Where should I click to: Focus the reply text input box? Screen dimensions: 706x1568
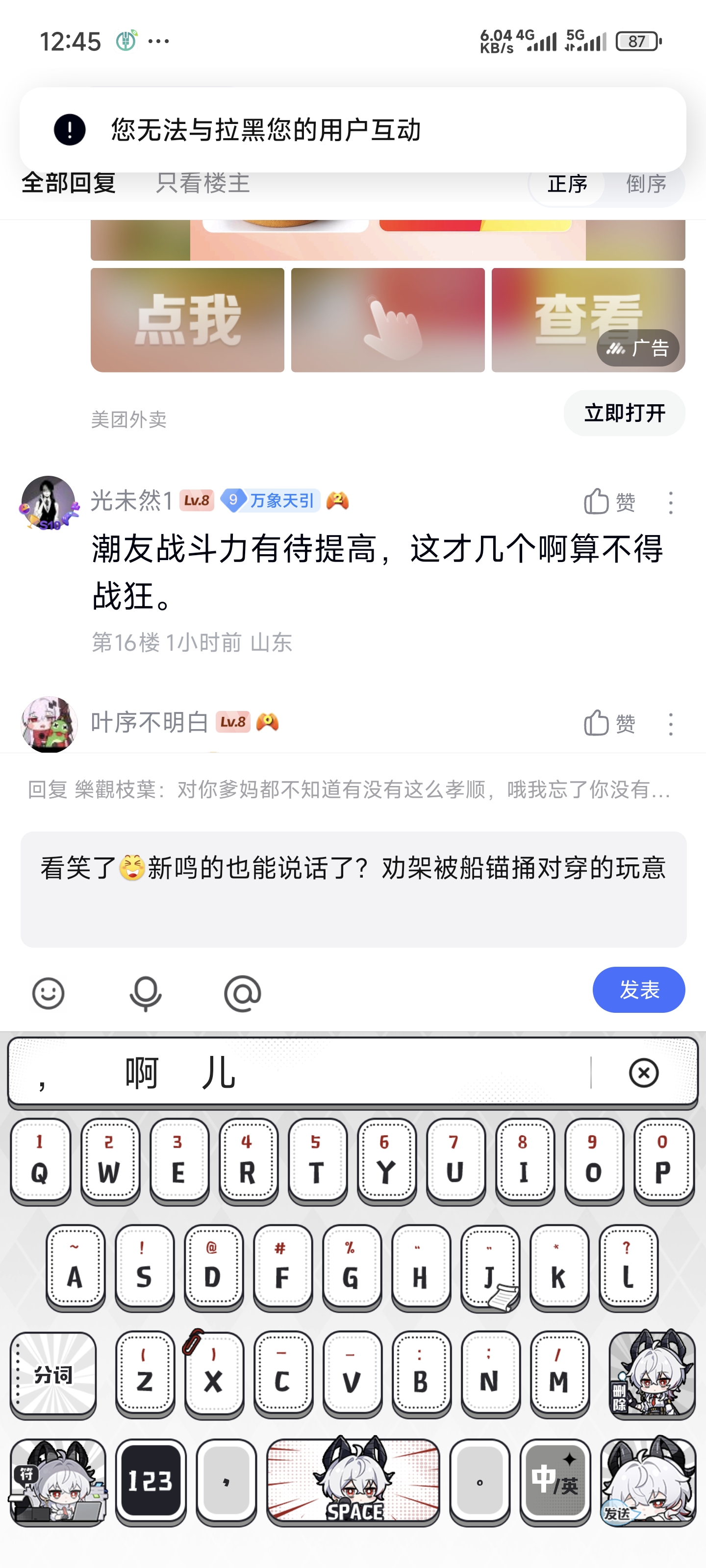point(353,889)
